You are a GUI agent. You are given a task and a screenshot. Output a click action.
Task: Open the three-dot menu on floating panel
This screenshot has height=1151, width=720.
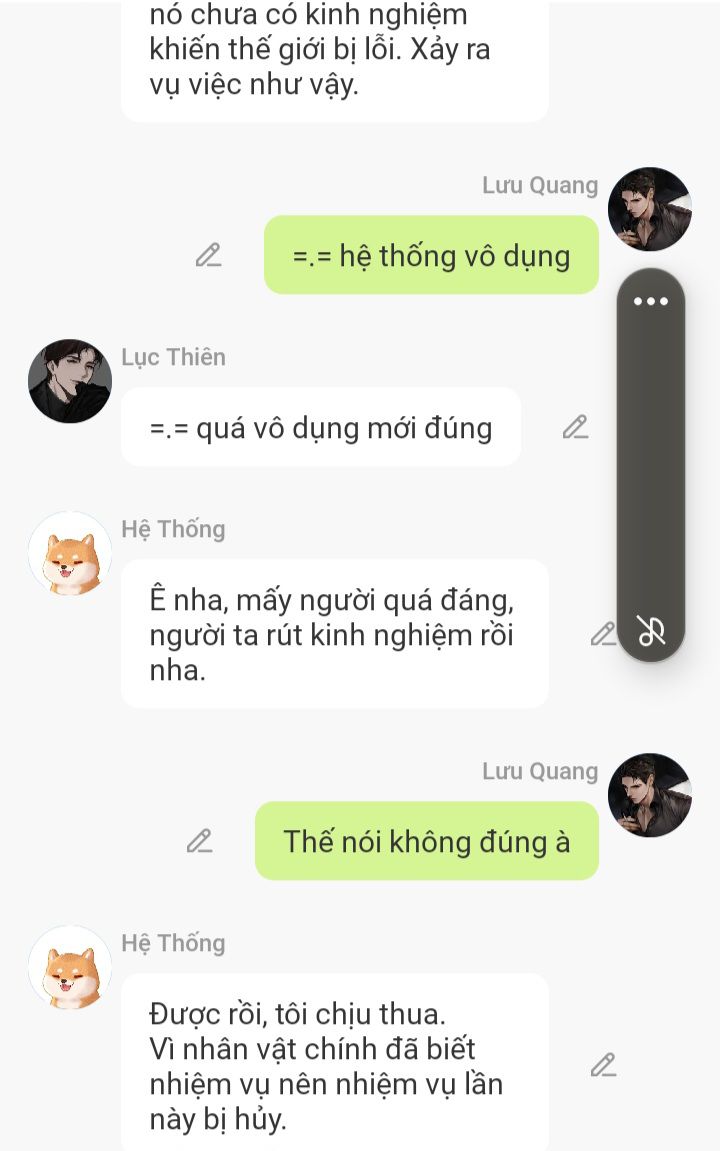point(651,301)
